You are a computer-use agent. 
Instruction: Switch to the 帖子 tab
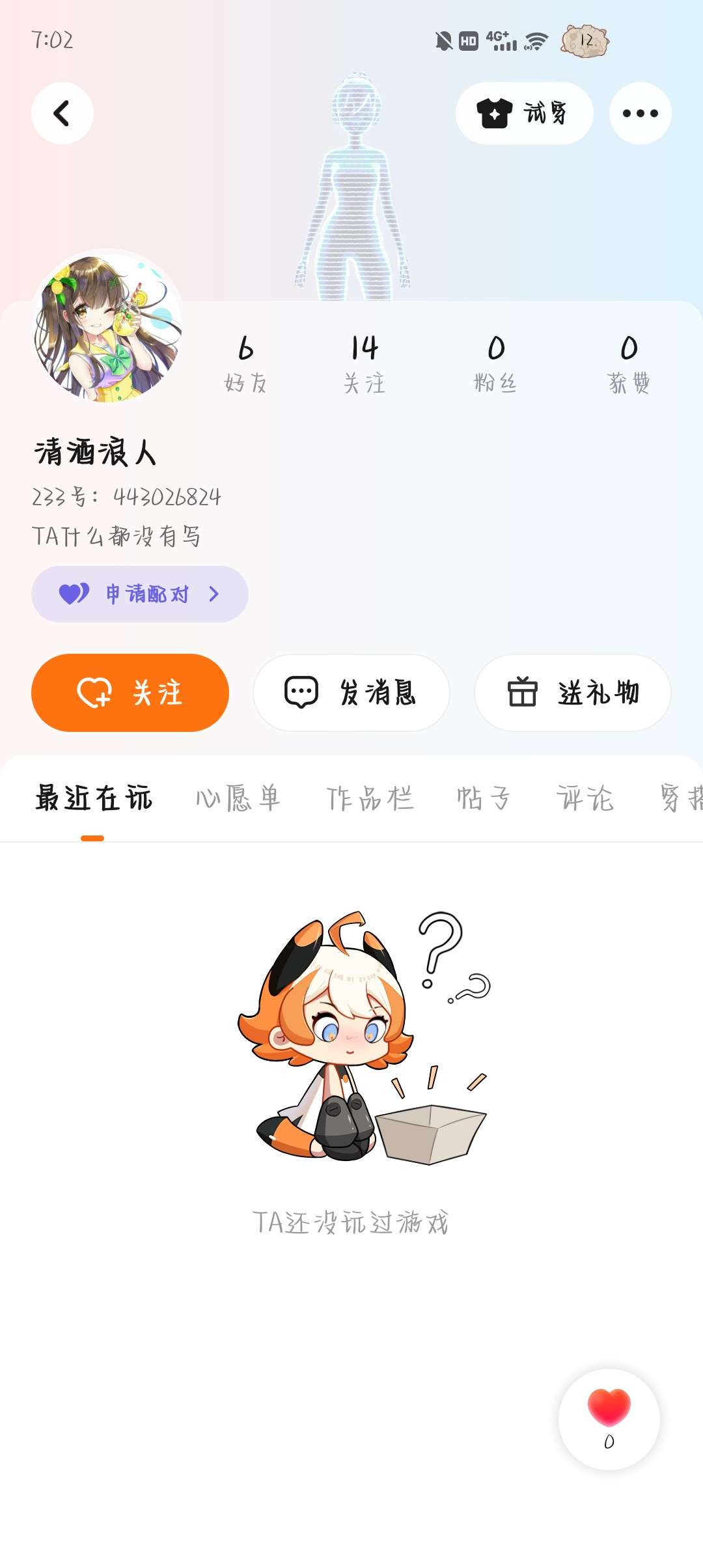tap(483, 798)
